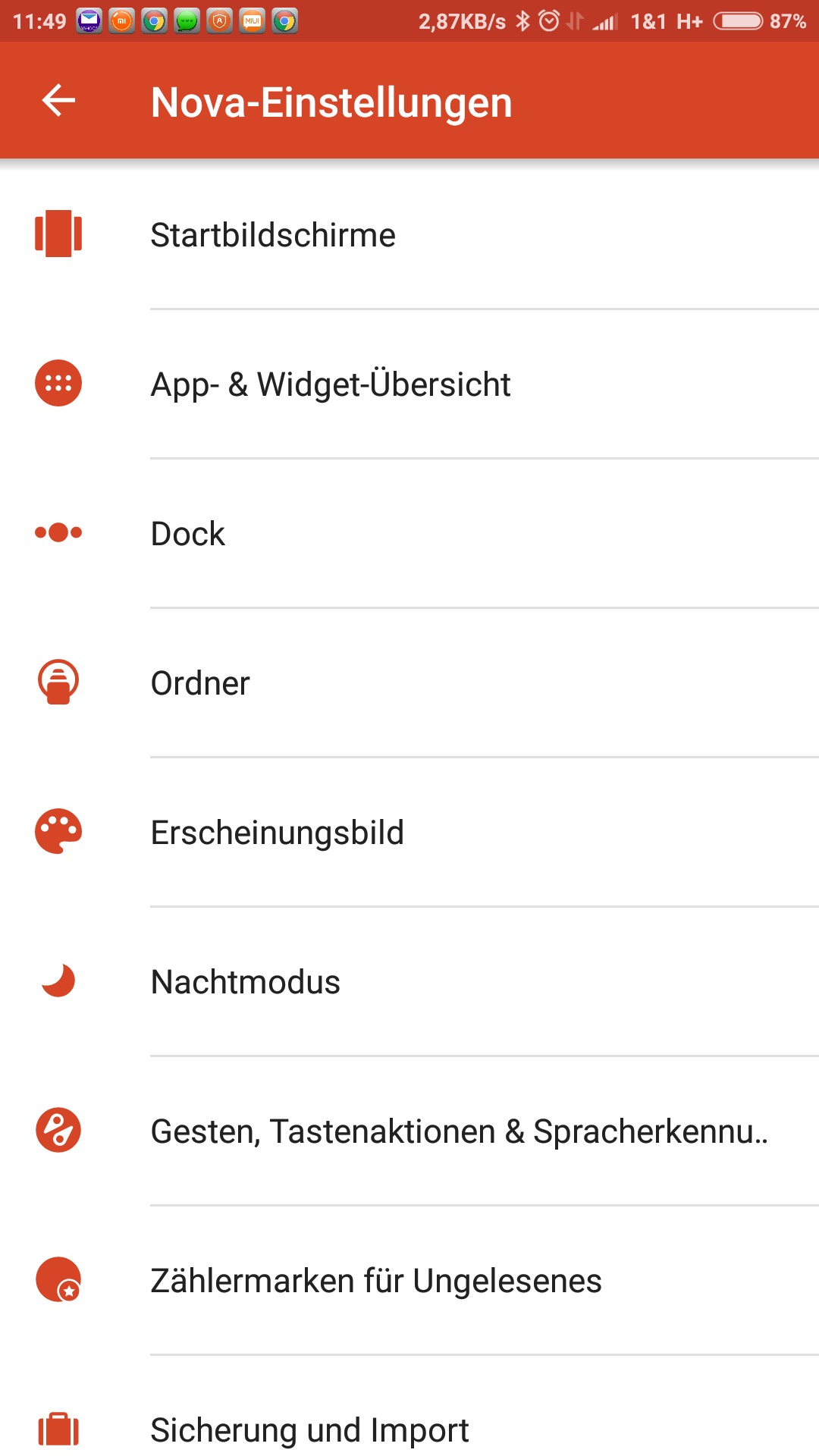Go back using the arrow icon

tap(58, 101)
